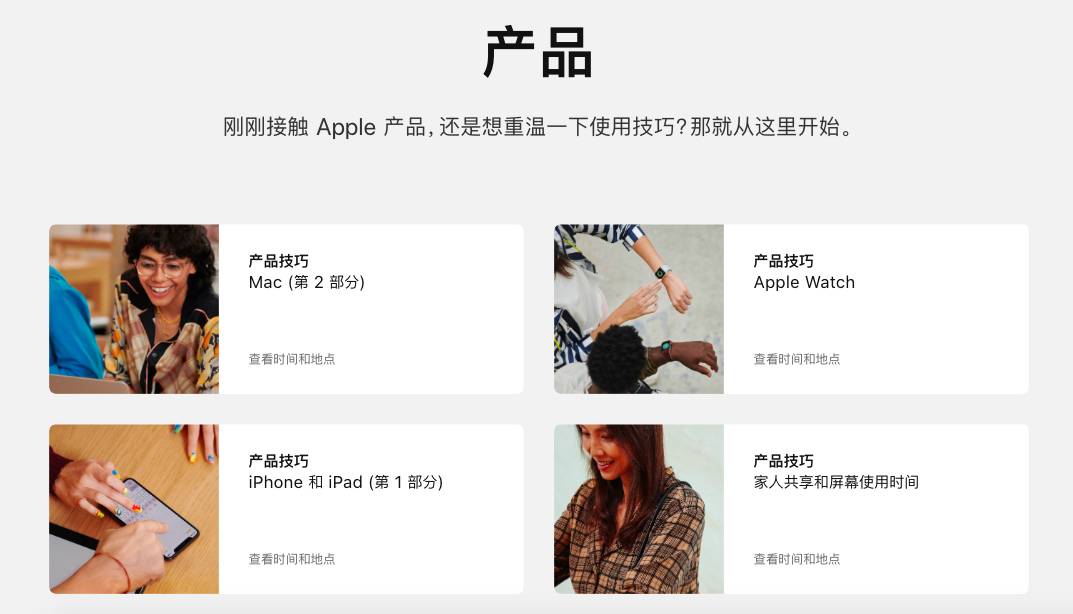Open the Apple Watch session card
1073x614 pixels.
point(804,282)
